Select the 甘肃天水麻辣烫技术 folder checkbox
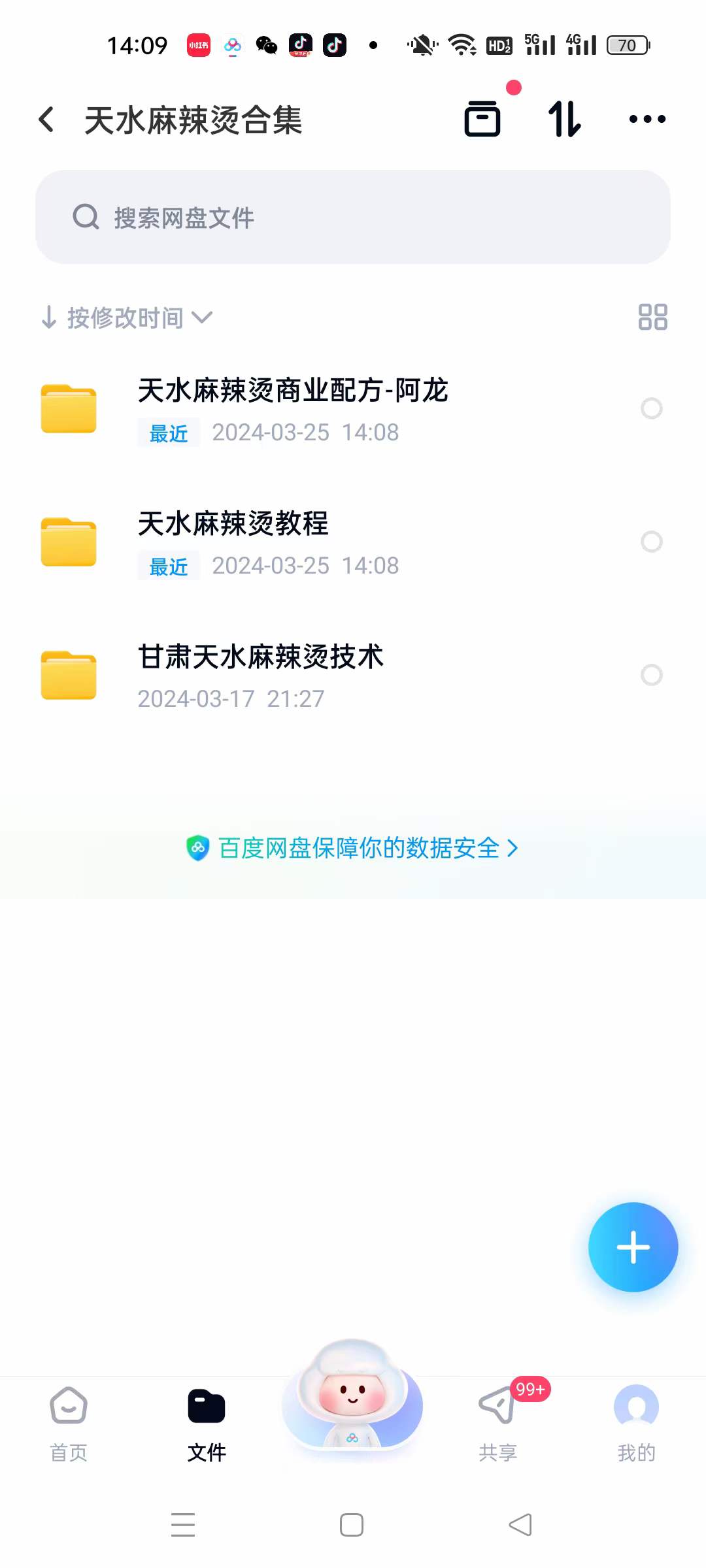Screen dimensions: 706x1568 click(x=652, y=676)
